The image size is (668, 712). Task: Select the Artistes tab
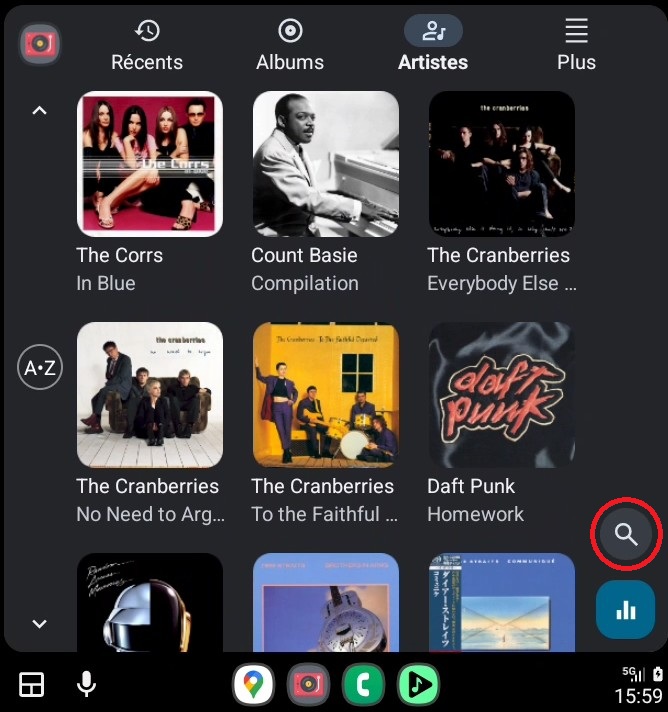[433, 45]
